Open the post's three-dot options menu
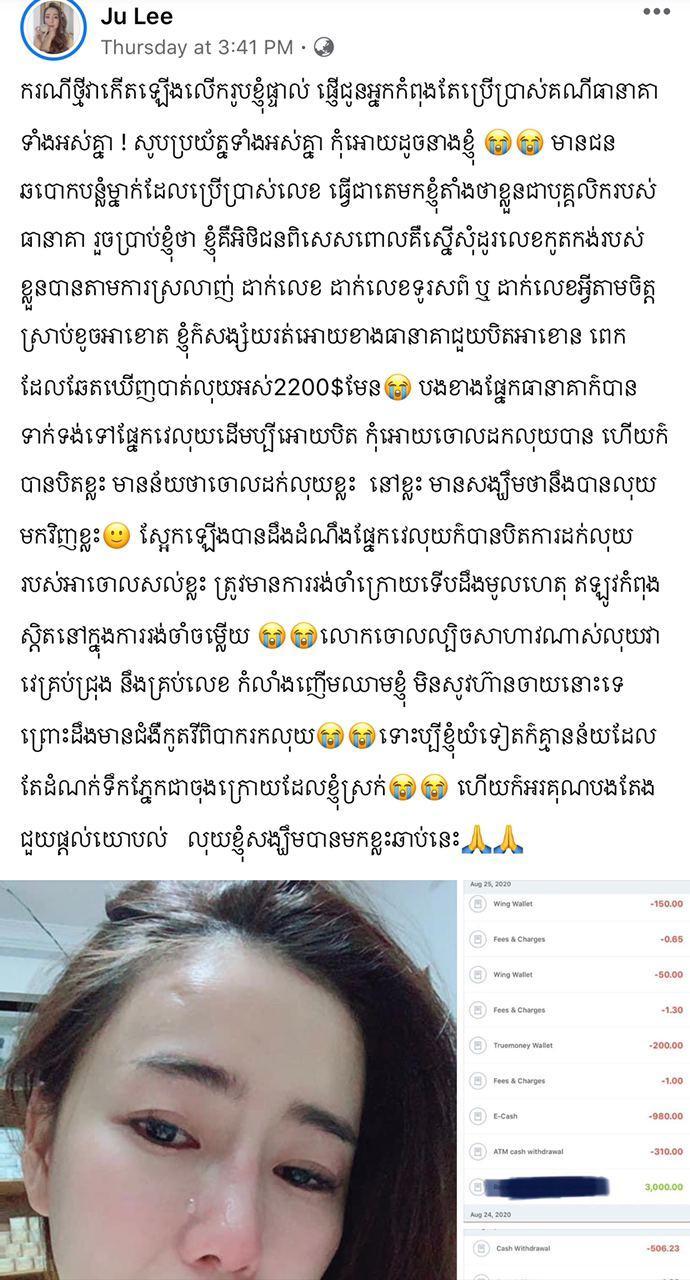Image resolution: width=690 pixels, height=1280 pixels. [x=656, y=12]
